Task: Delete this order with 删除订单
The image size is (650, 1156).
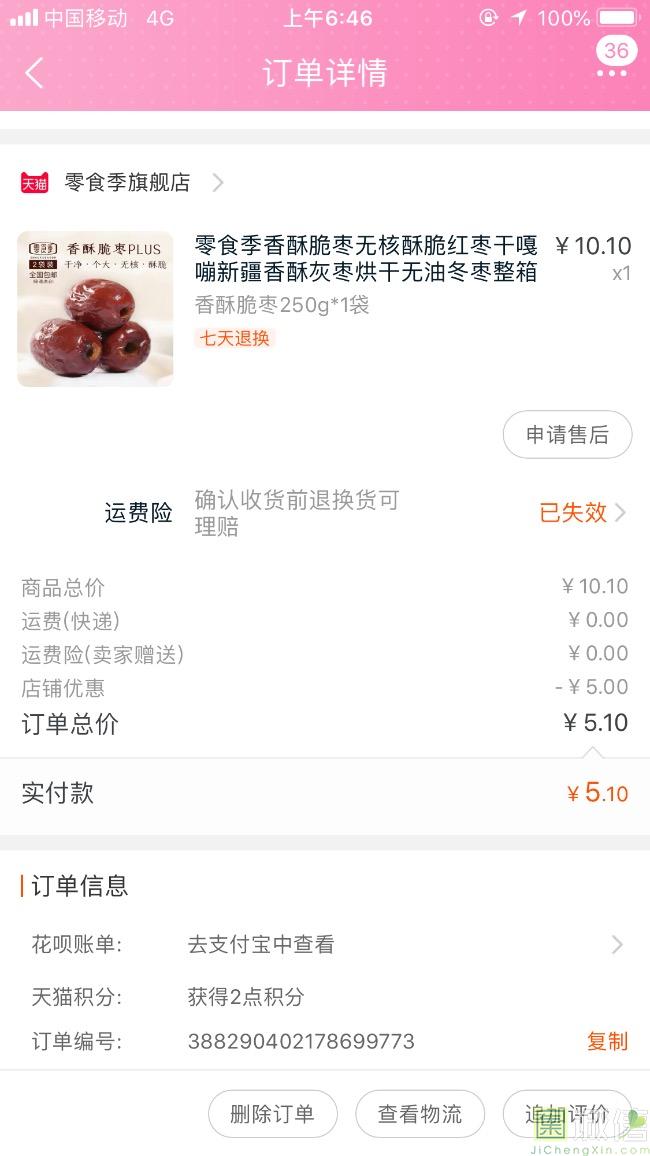Action: (x=272, y=1114)
